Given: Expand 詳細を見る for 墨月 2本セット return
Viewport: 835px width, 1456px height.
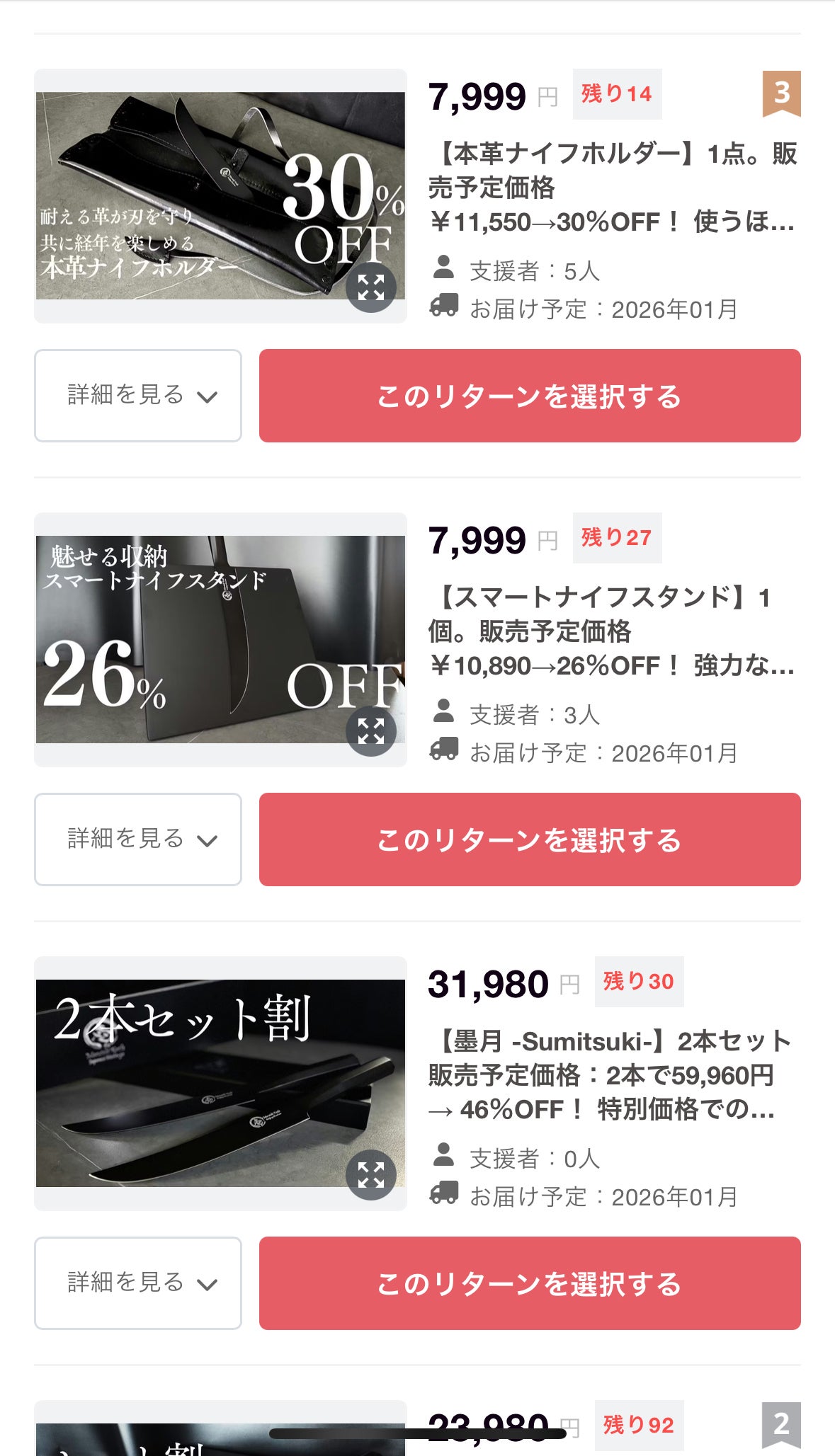Looking at the screenshot, I should tap(138, 1283).
